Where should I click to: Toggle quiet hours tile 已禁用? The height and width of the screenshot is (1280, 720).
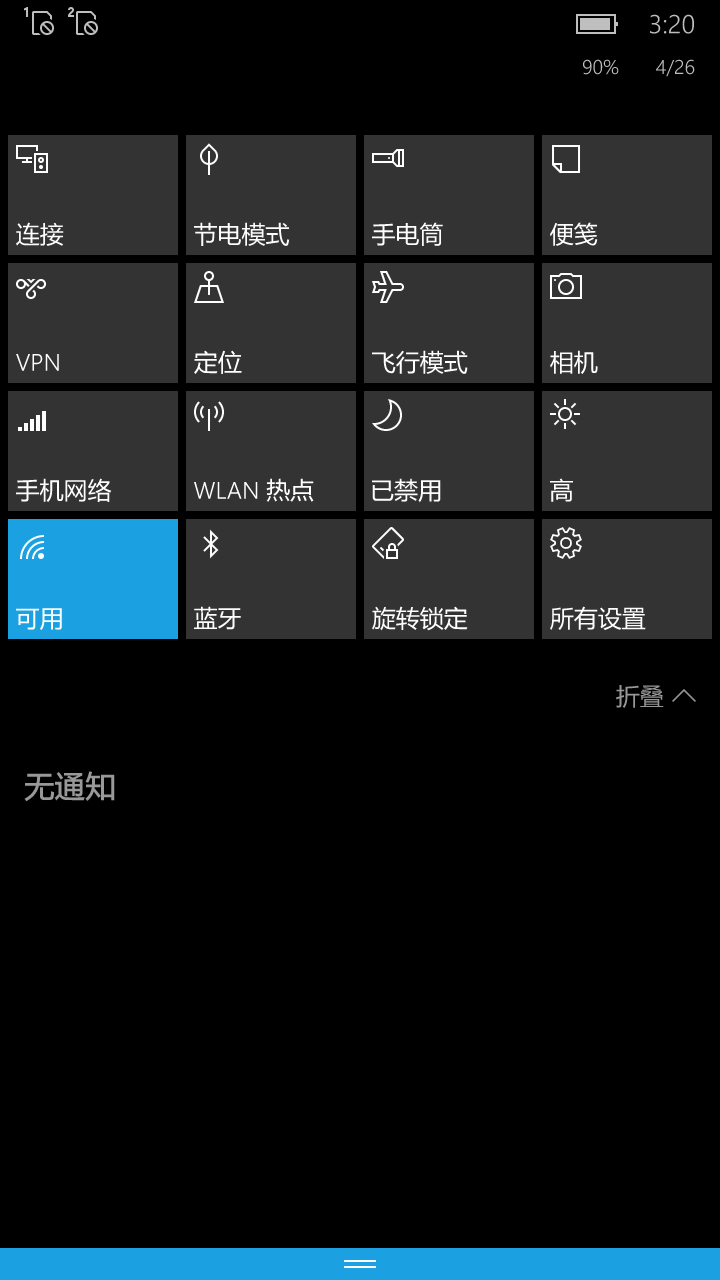click(x=449, y=451)
